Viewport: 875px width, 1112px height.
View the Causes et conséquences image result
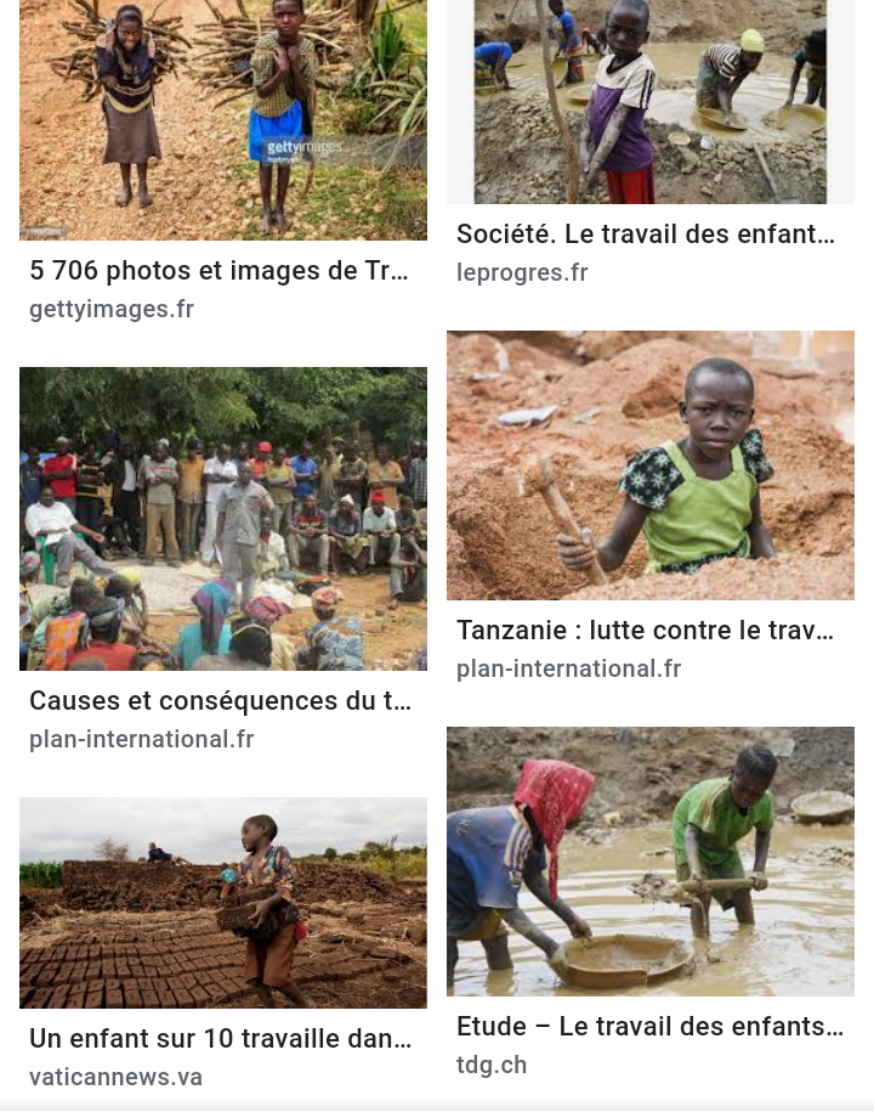[x=222, y=518]
